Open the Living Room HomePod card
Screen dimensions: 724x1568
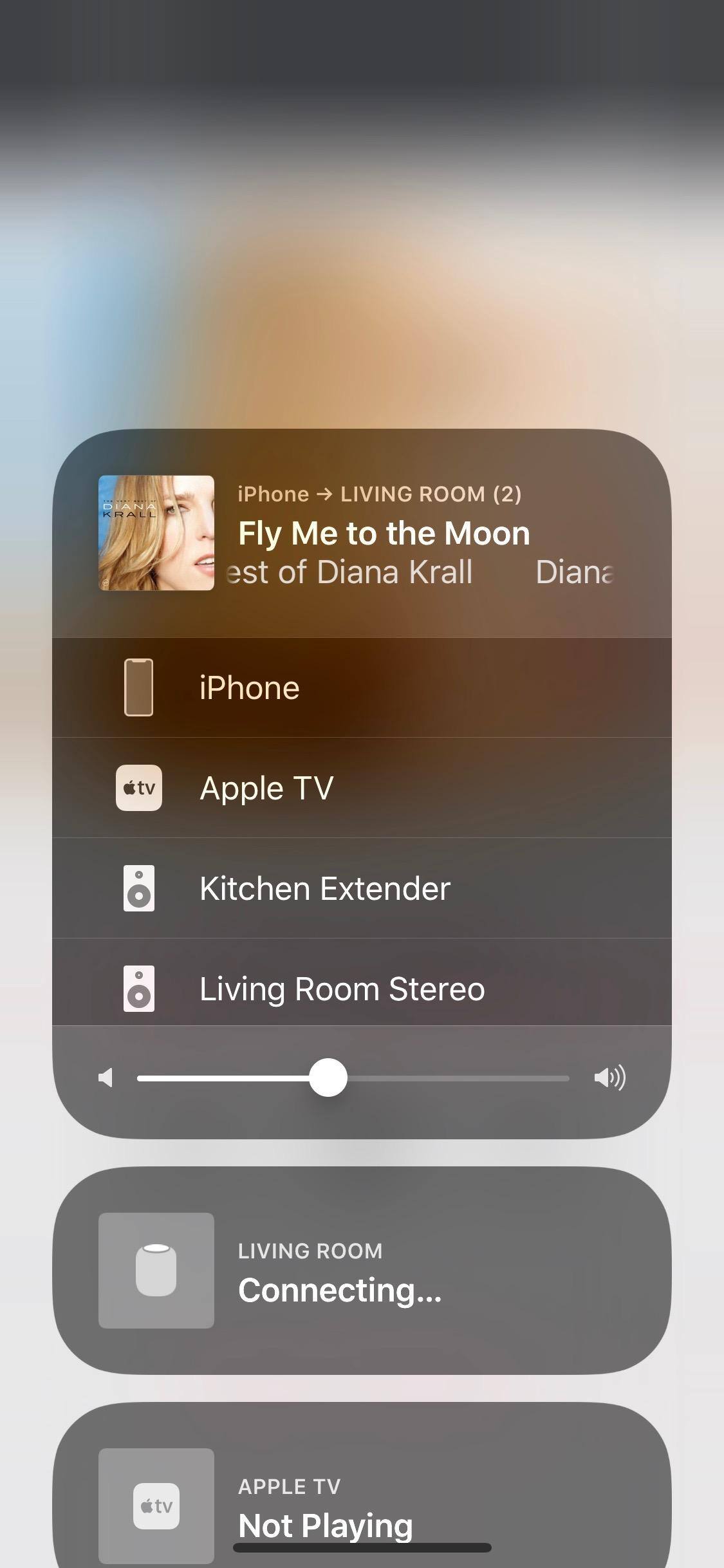[x=360, y=1271]
